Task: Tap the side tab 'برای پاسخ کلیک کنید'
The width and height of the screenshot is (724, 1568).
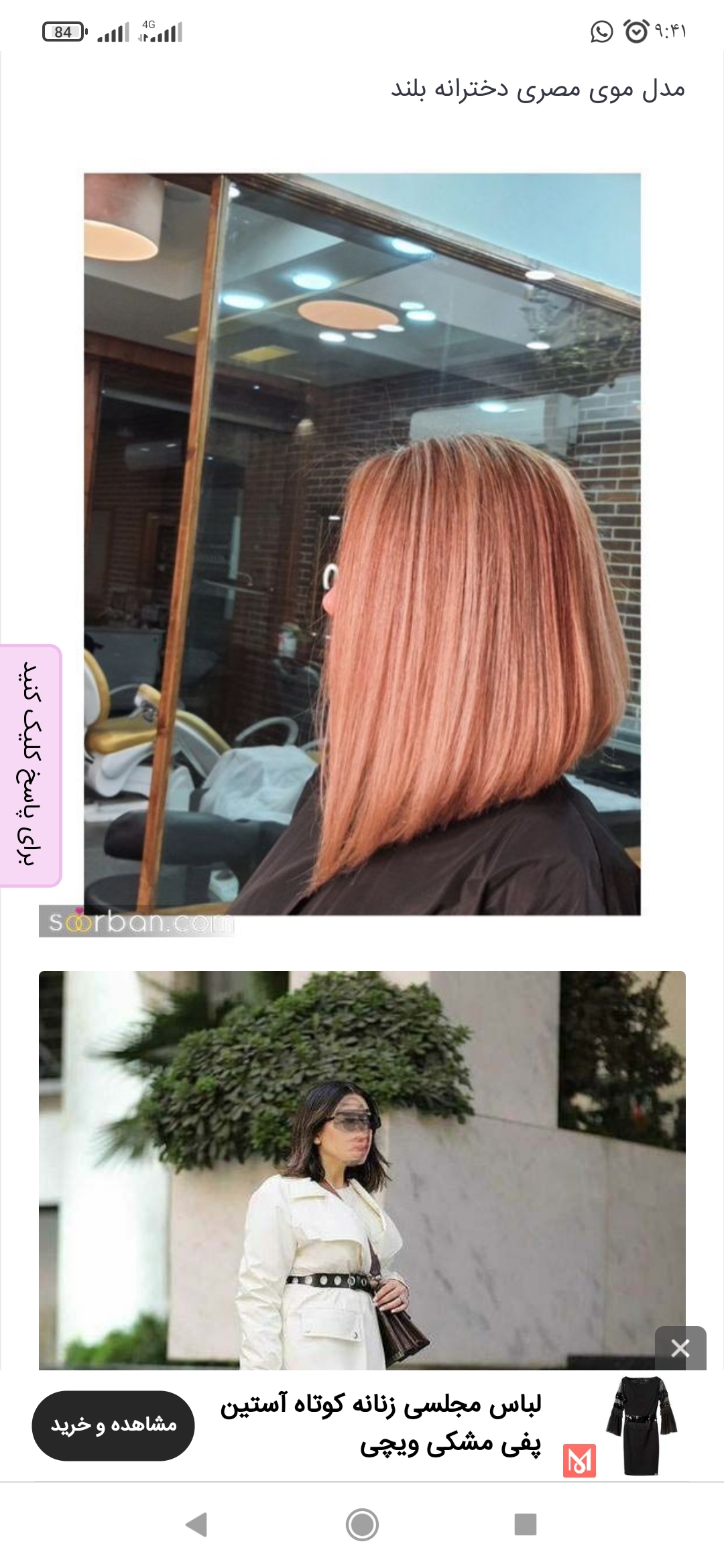Action: tap(30, 765)
